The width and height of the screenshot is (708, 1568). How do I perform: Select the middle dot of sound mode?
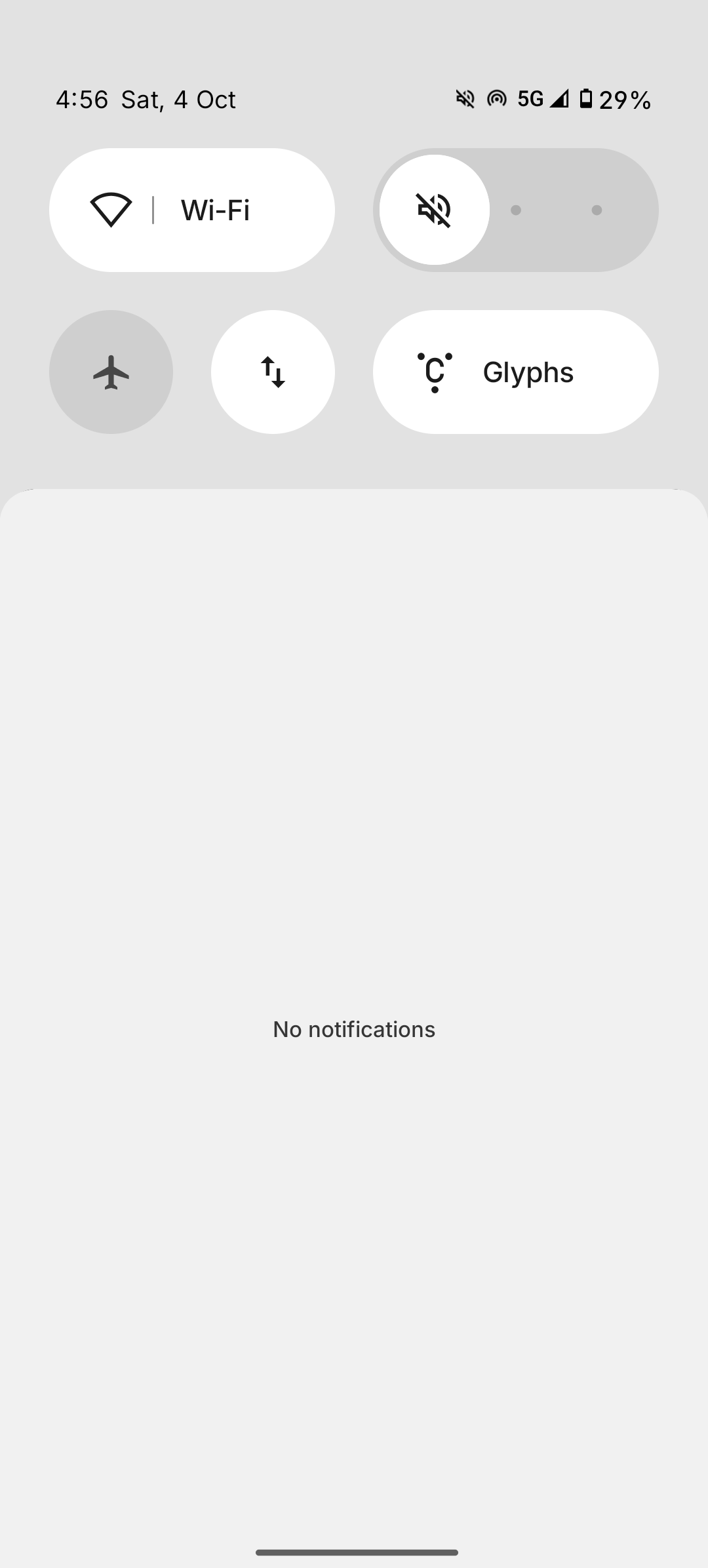click(x=516, y=210)
